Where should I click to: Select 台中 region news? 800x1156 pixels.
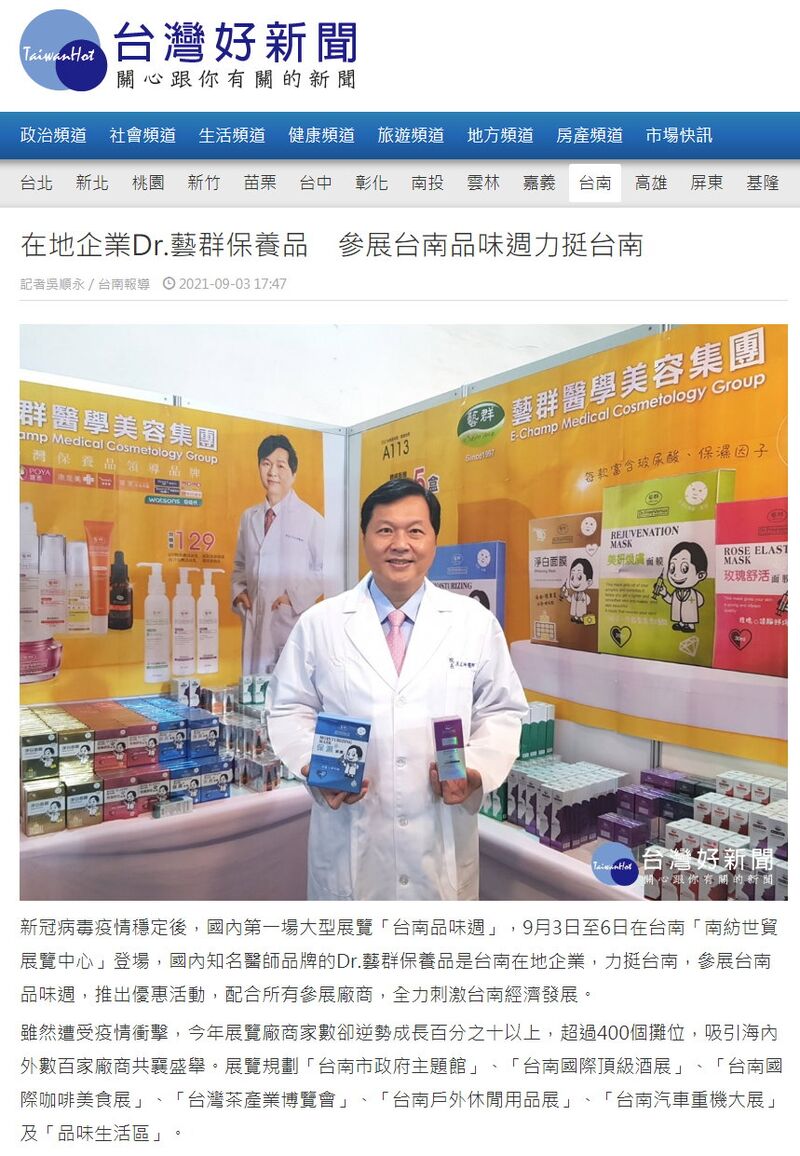click(x=316, y=183)
